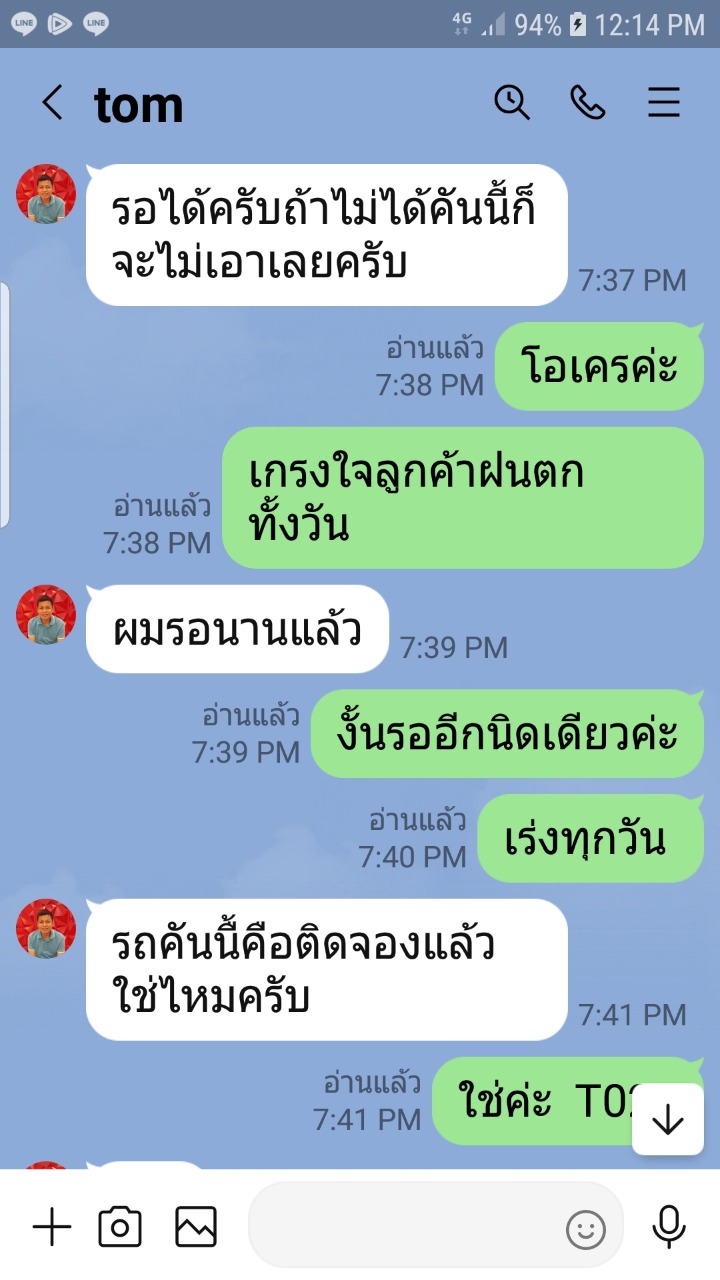This screenshot has height=1280, width=720.
Task: Jump to latest message with down arrow
Action: pyautogui.click(x=667, y=1120)
